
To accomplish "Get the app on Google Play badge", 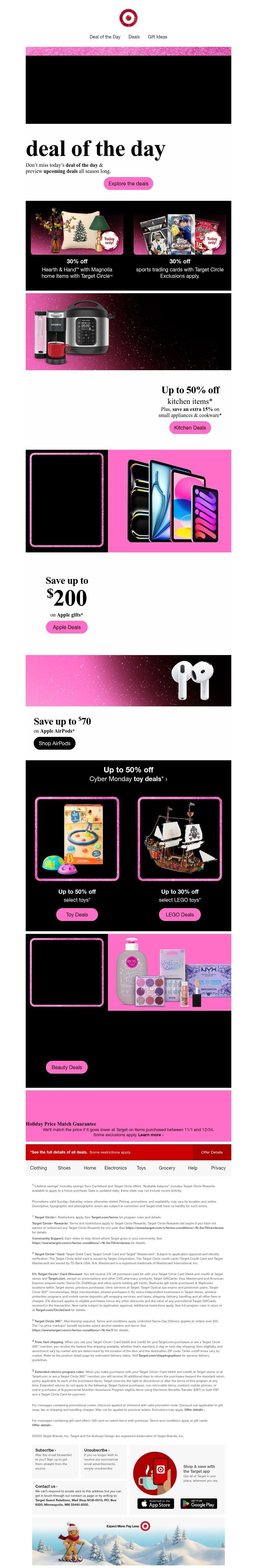I will tap(198, 1504).
